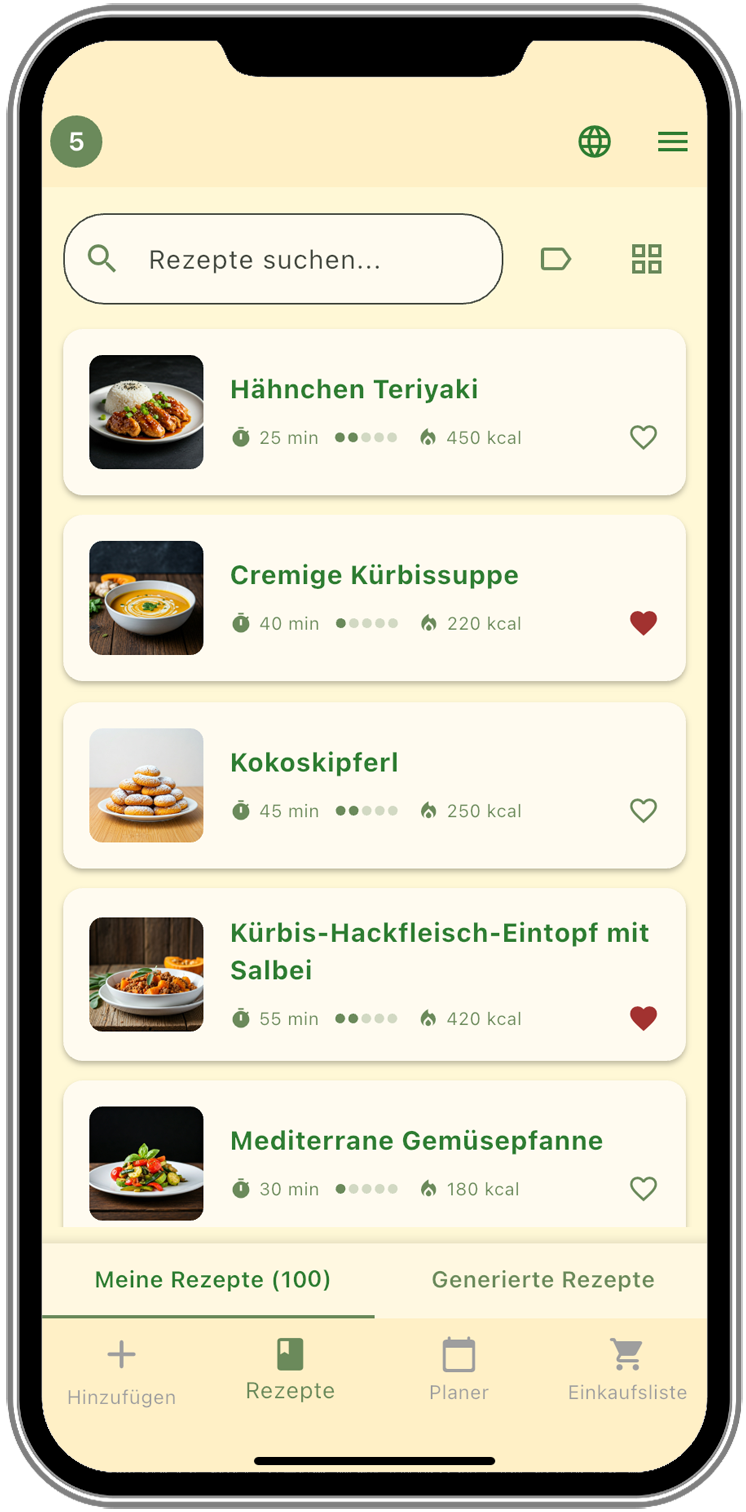The width and height of the screenshot is (746, 1512).
Task: Open the Kürbissuppe recipe thumbnail image
Action: pyautogui.click(x=146, y=597)
